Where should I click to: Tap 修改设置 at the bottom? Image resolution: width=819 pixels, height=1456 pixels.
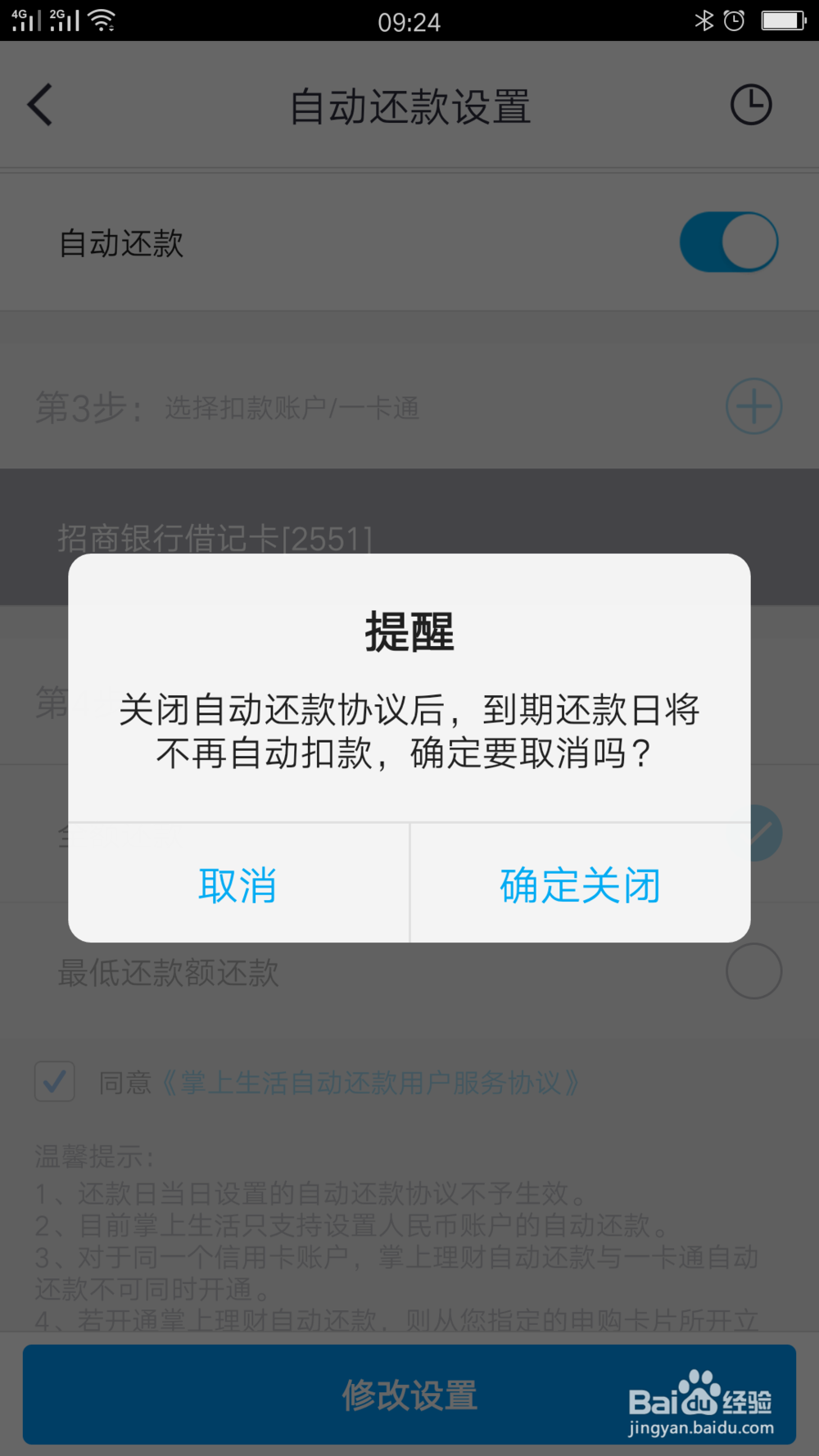pos(409,1395)
